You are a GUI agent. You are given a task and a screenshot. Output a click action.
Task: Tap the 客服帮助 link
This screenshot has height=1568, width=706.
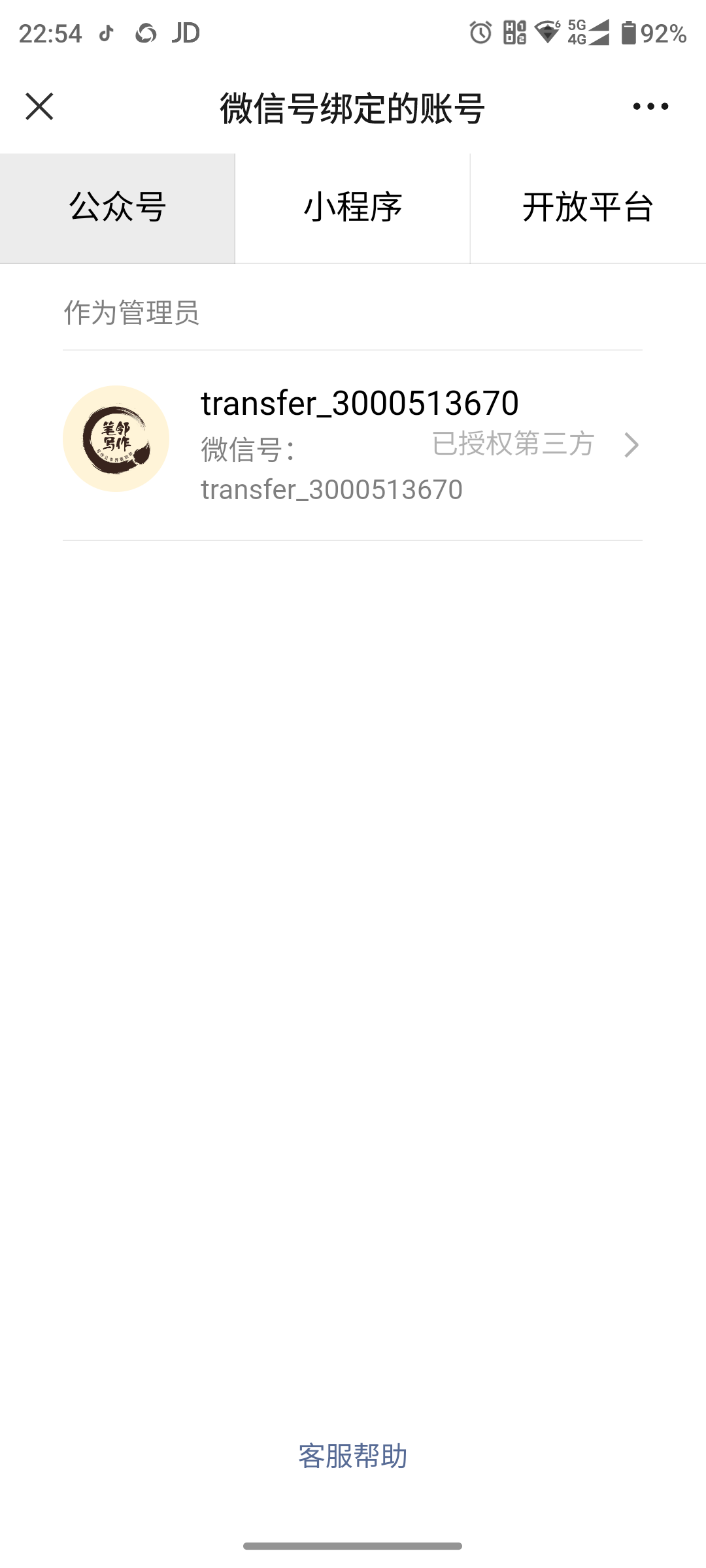pos(352,1456)
